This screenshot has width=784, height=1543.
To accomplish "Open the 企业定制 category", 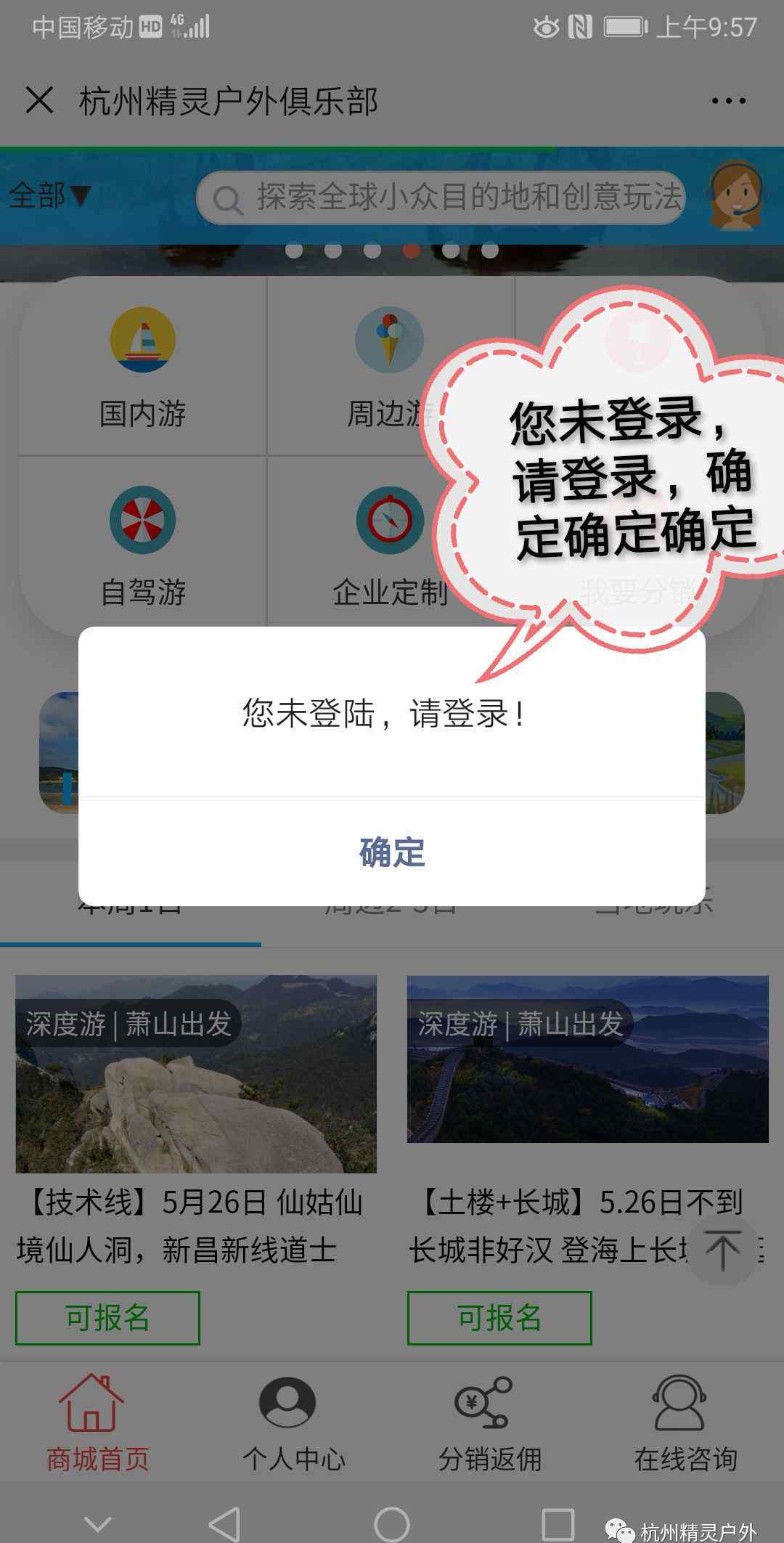I will pos(390,546).
